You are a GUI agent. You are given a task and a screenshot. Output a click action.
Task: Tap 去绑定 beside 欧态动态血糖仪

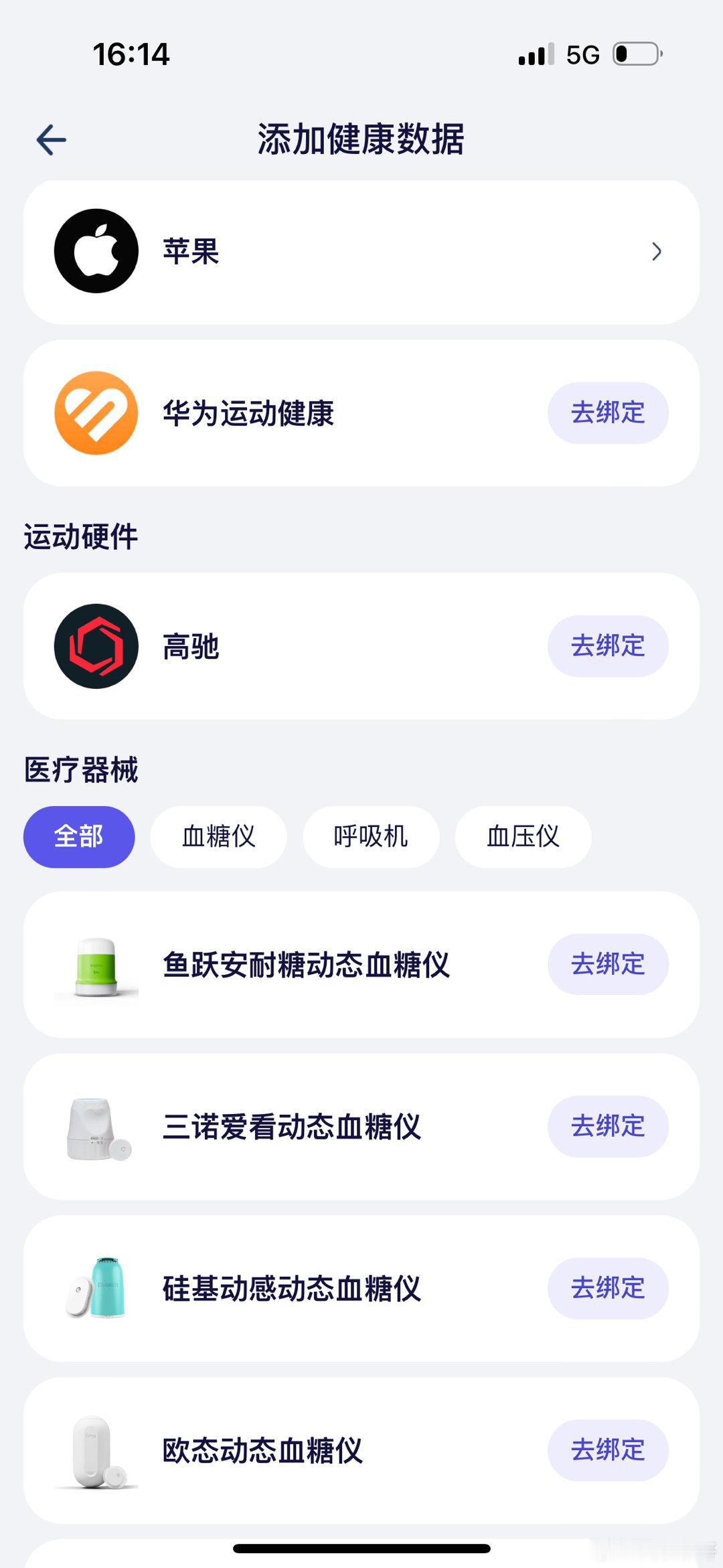click(x=607, y=1450)
